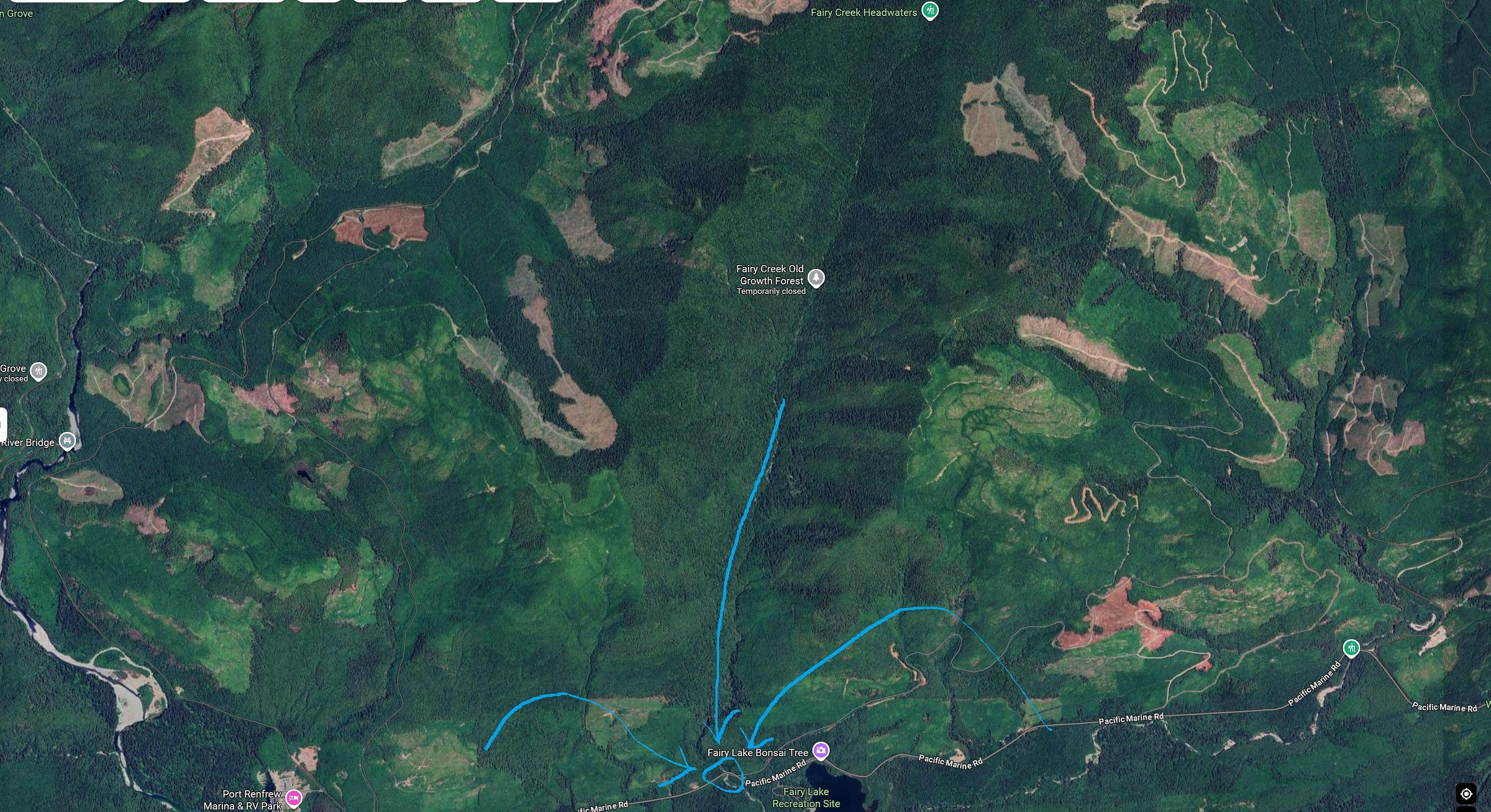Screen dimensions: 1491x812
Task: Tap the Fairy Lake Bonsai Tree camera pin
Action: 821,751
